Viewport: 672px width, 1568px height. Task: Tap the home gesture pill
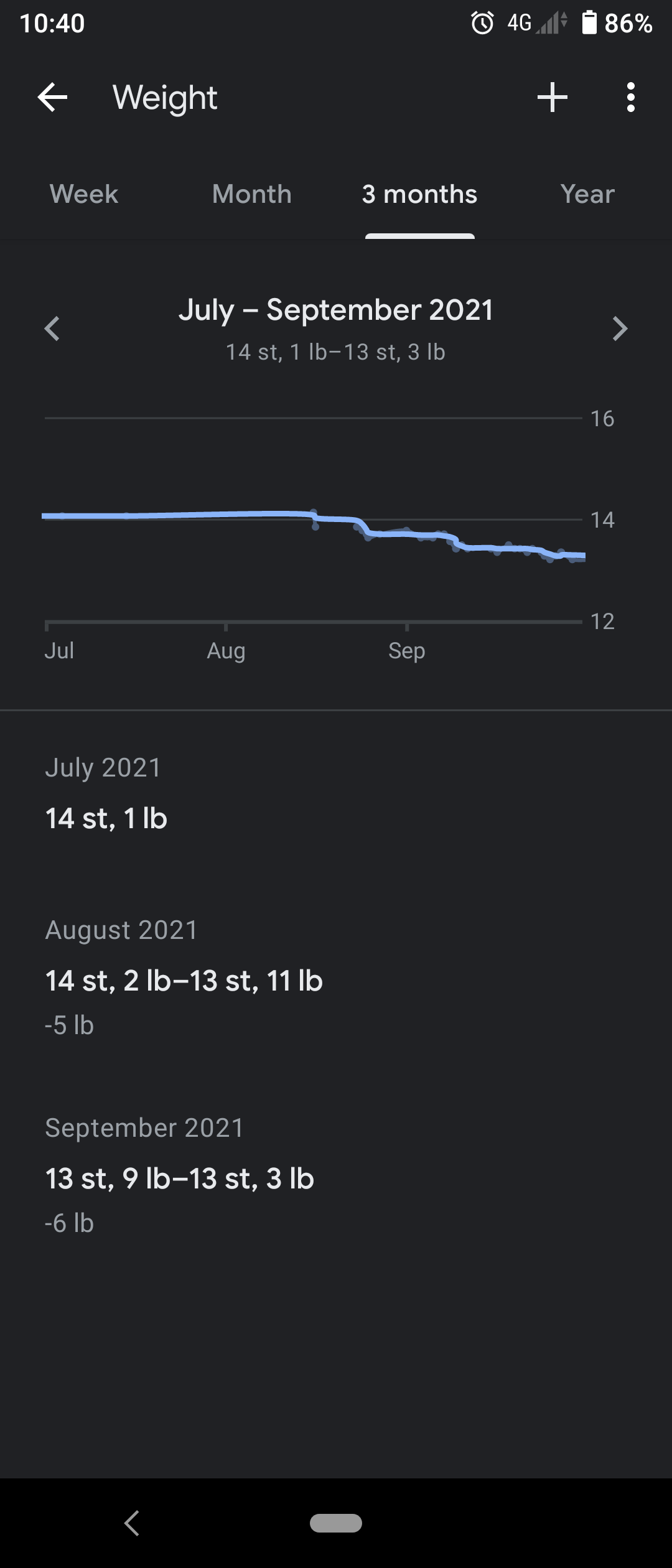click(336, 1523)
